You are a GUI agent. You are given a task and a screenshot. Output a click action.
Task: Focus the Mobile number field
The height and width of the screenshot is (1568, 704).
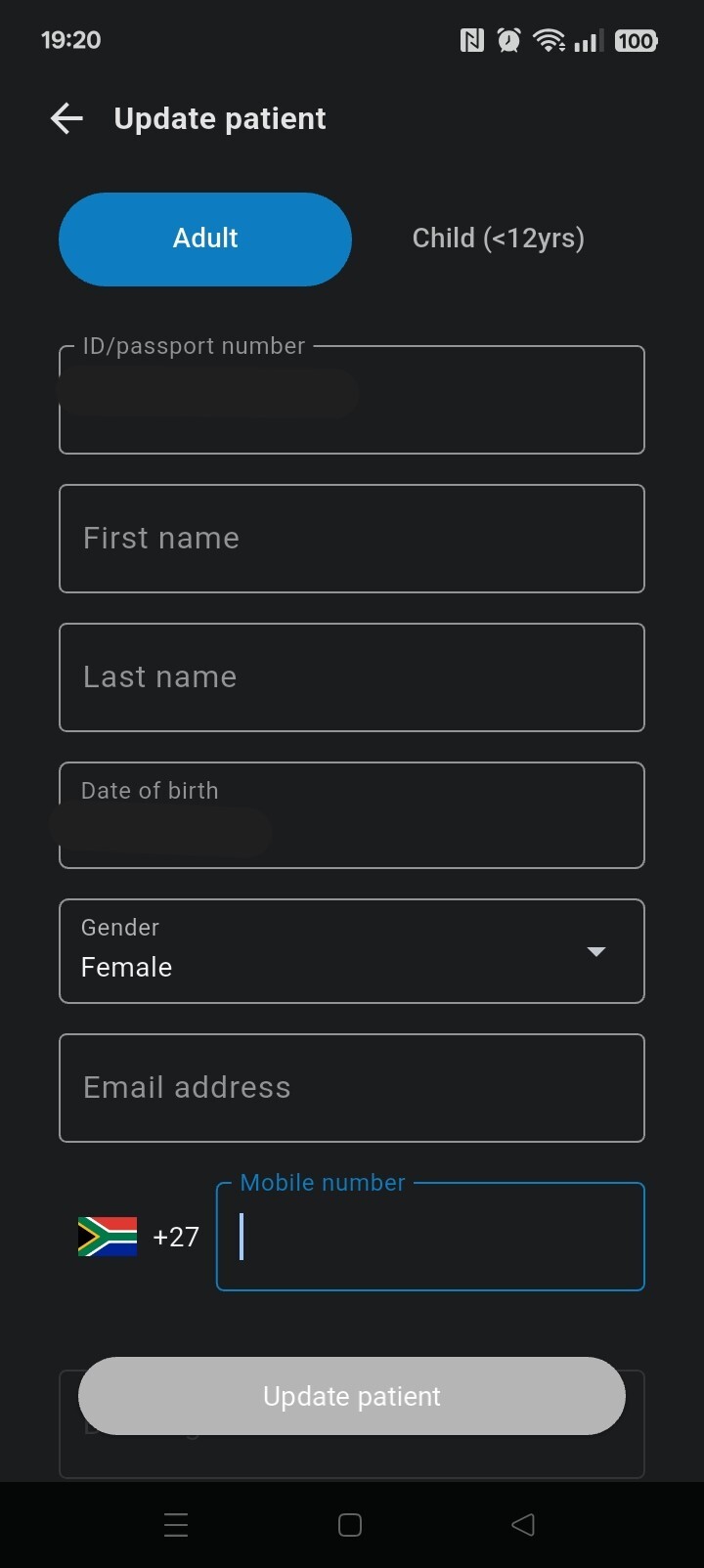pyautogui.click(x=430, y=1238)
